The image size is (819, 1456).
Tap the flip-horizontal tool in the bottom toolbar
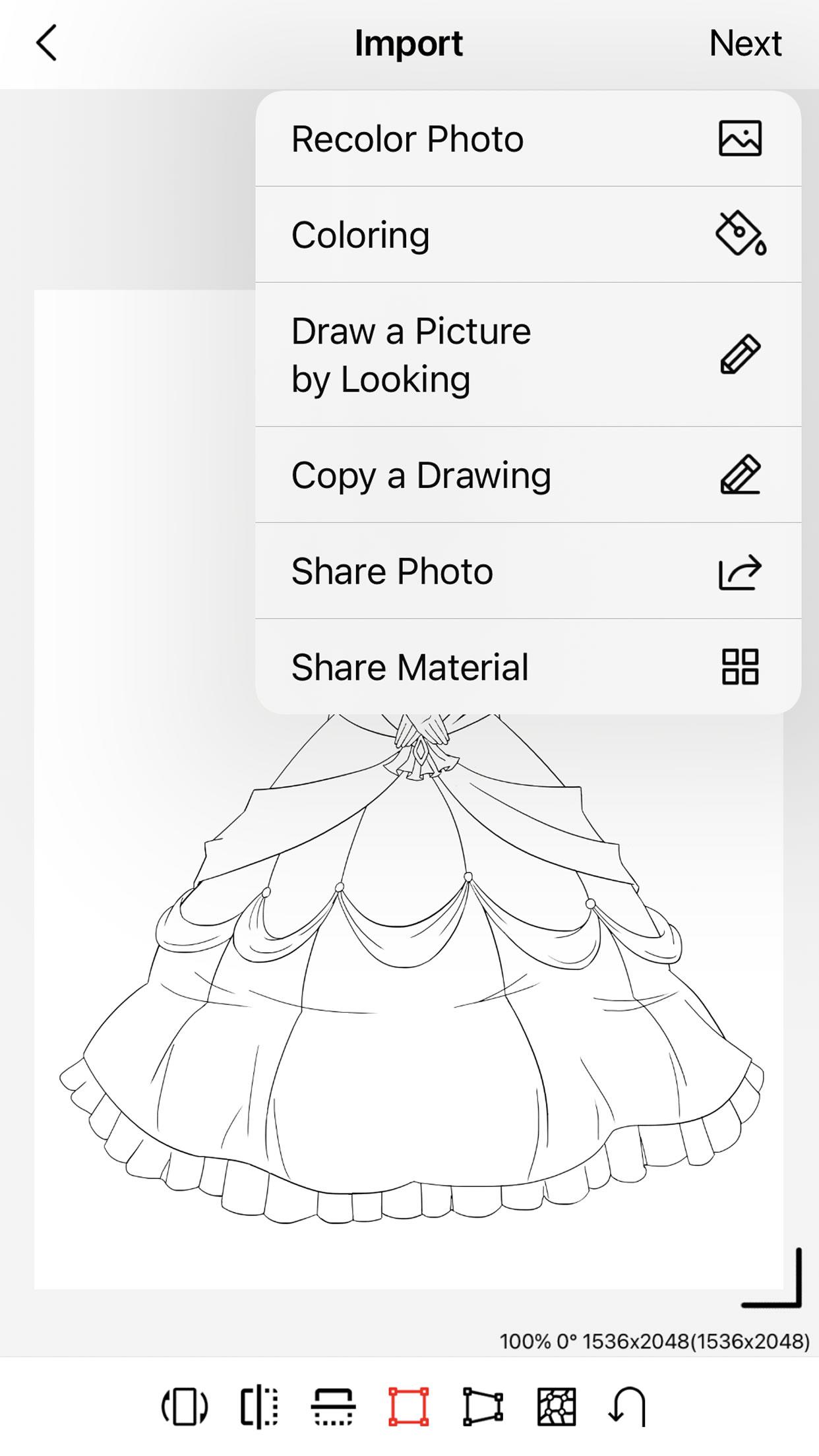point(185,1407)
